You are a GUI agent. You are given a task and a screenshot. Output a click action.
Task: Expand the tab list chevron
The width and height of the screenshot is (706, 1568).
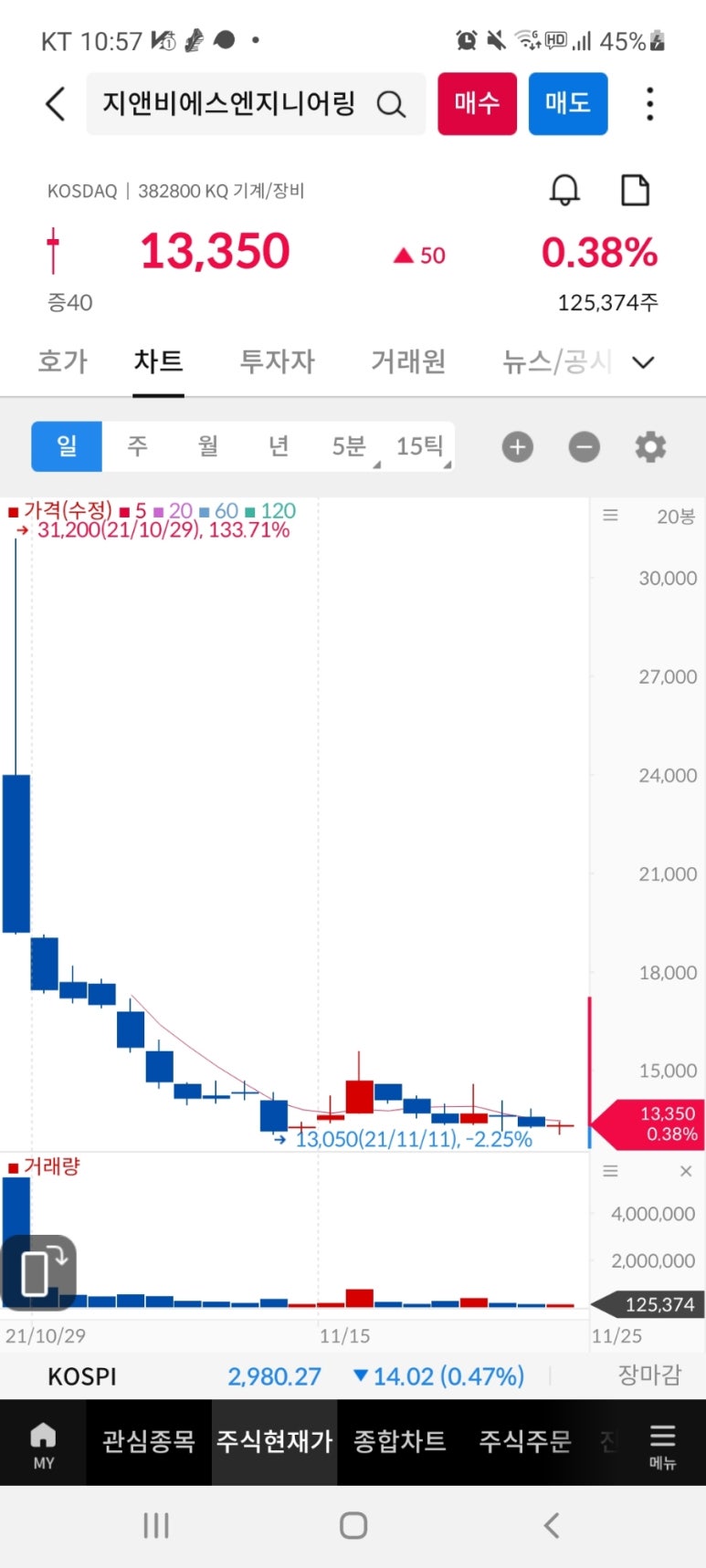(x=643, y=362)
